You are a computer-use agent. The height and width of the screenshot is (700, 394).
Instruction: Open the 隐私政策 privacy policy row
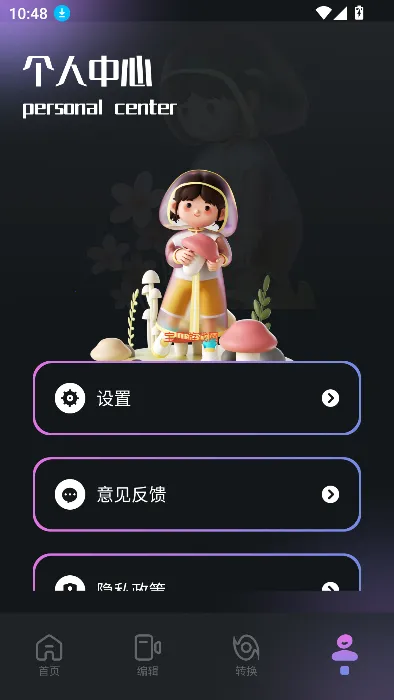tap(197, 572)
